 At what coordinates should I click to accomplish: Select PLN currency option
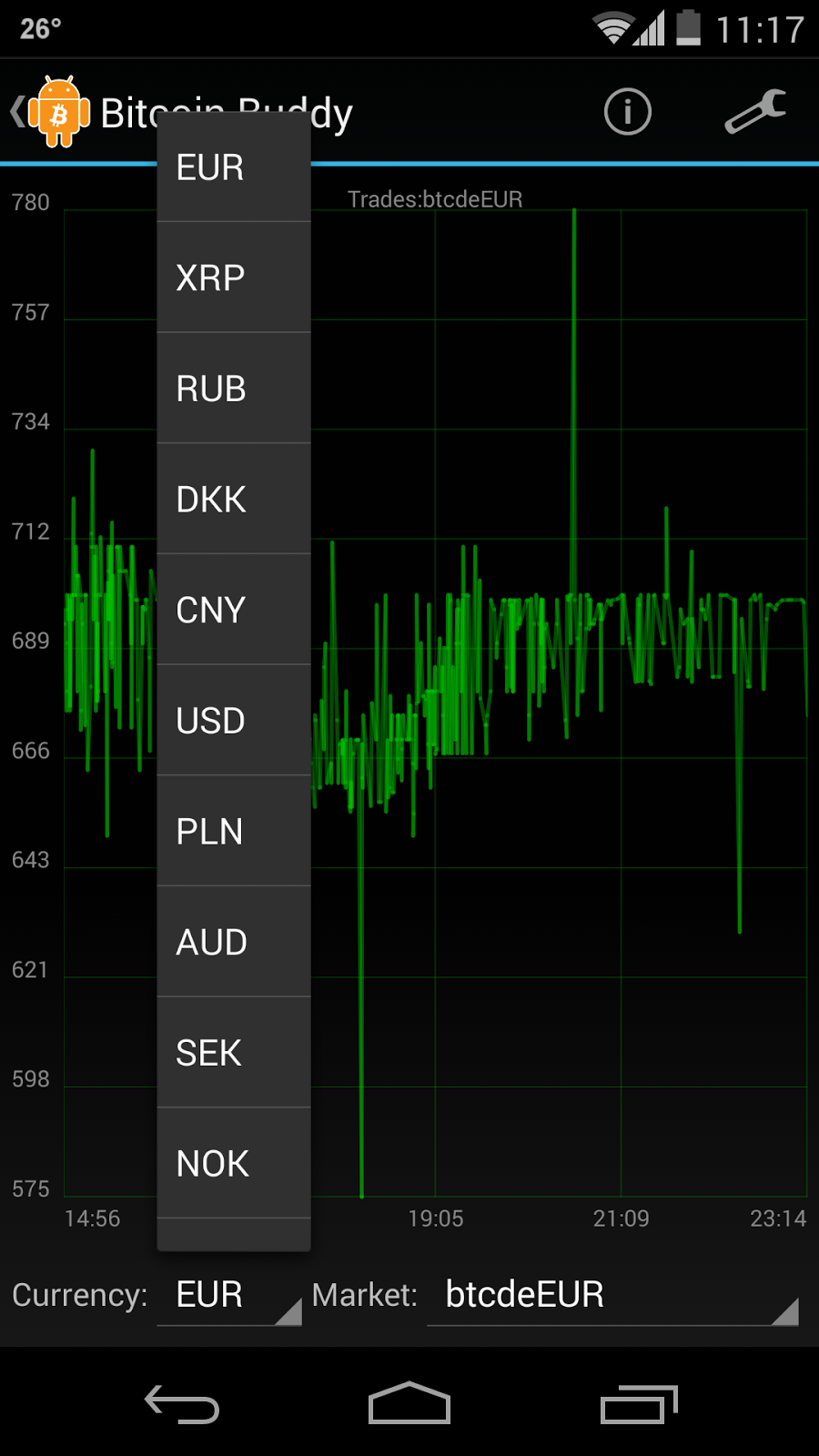point(234,832)
